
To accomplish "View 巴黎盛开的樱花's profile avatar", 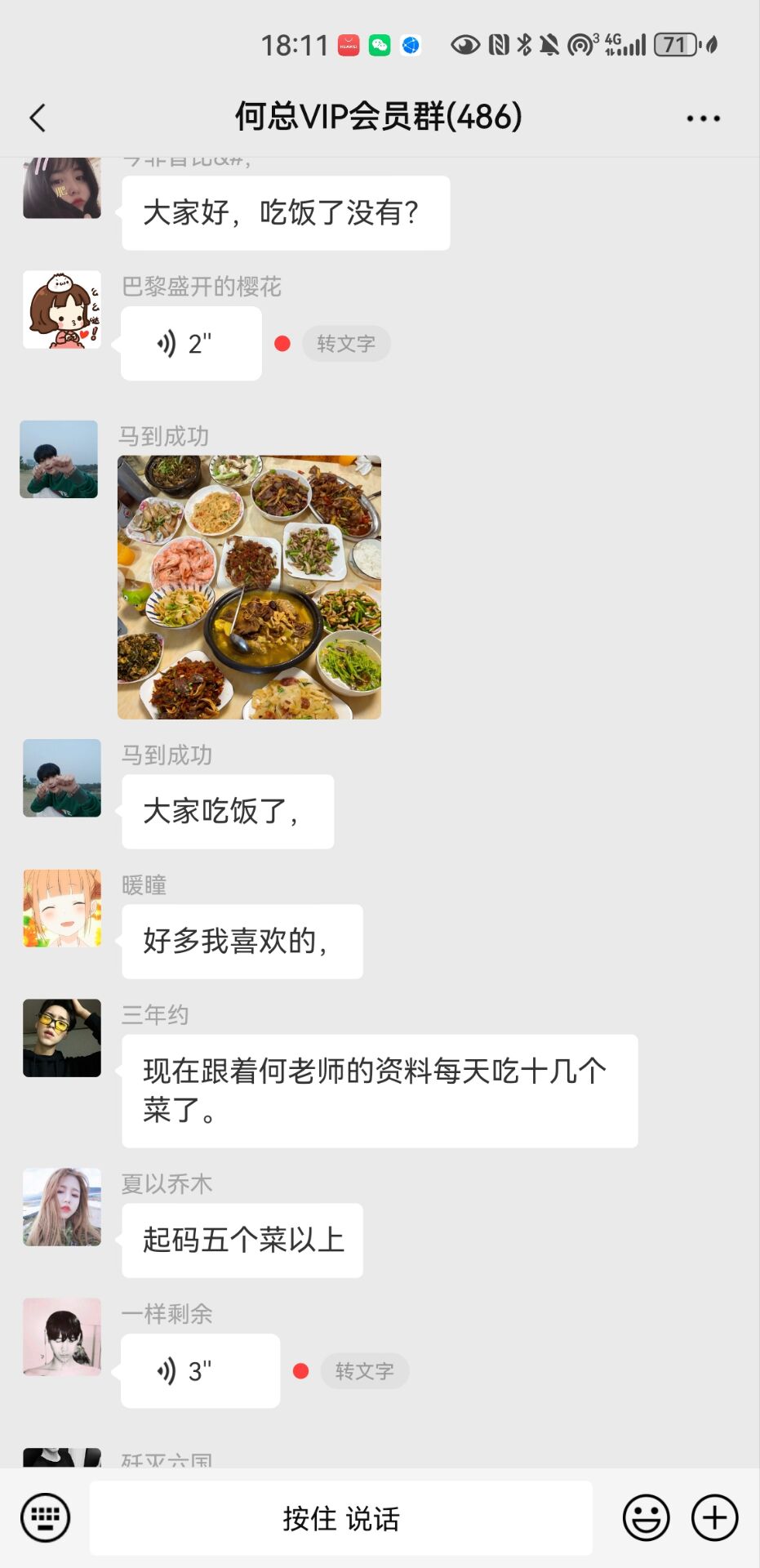I will pos(62,310).
